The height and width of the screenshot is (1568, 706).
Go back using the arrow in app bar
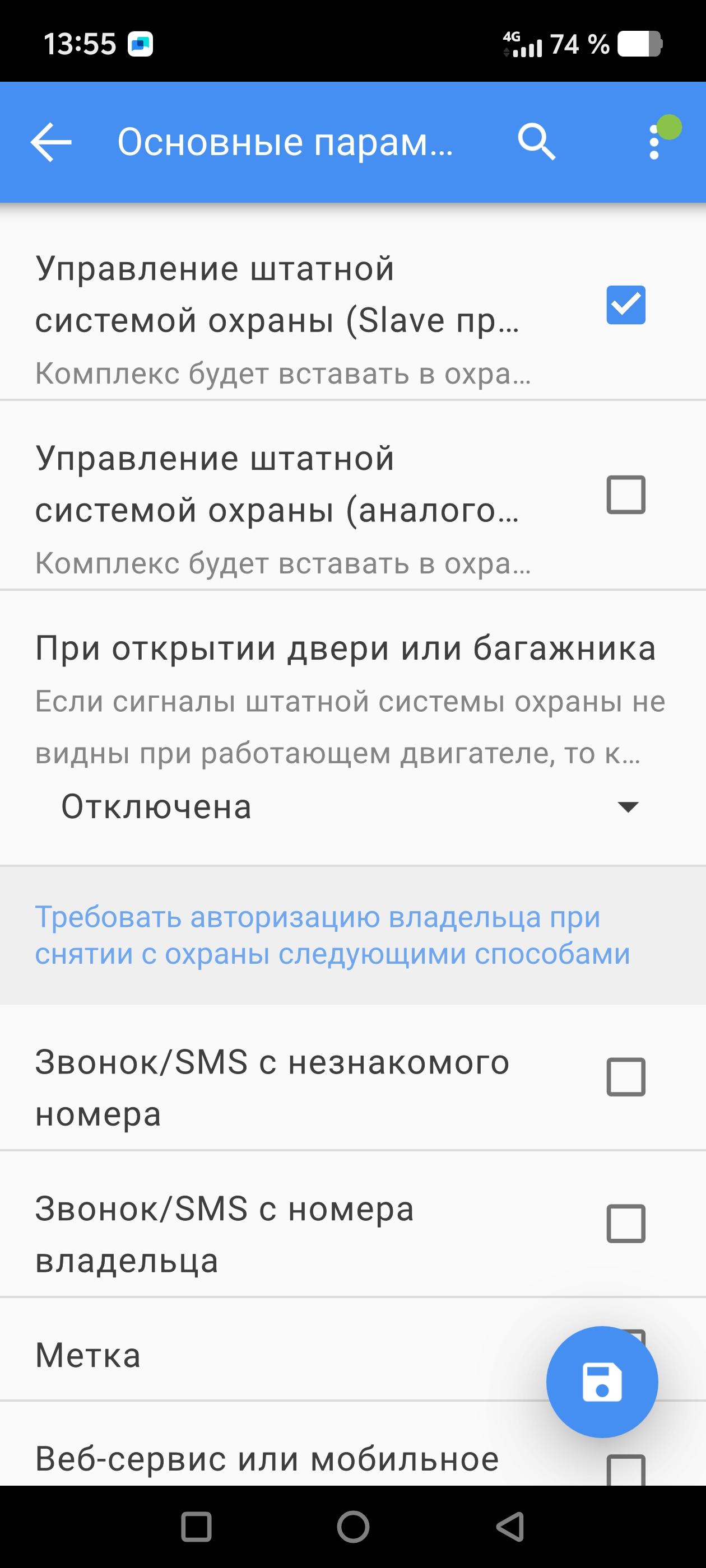pos(51,142)
